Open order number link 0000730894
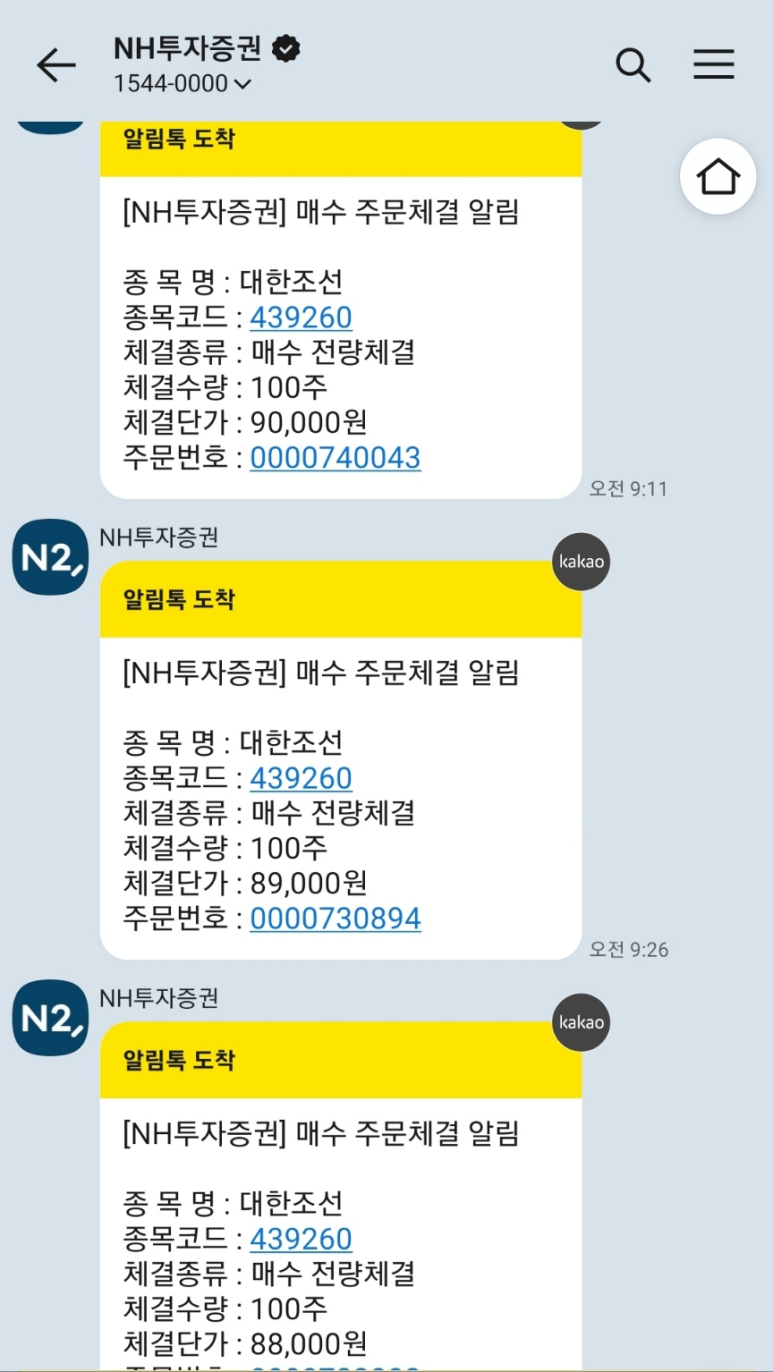This screenshot has height=1372, width=773. coord(335,918)
